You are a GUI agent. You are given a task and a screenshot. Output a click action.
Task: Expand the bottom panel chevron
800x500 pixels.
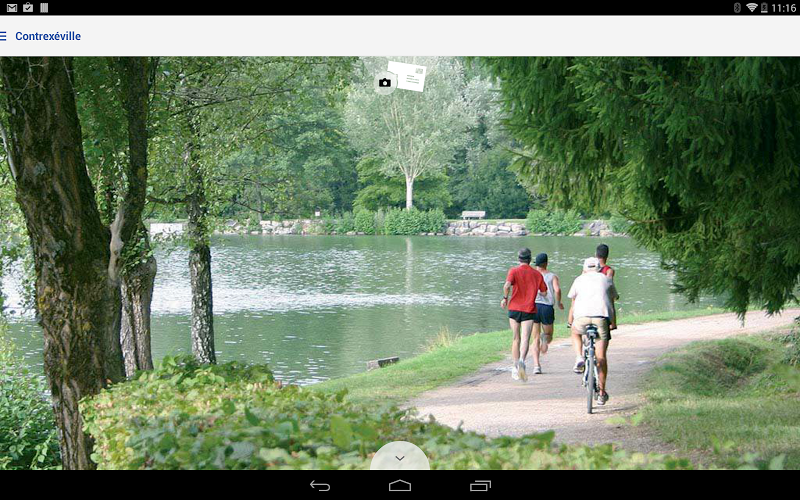[400, 457]
